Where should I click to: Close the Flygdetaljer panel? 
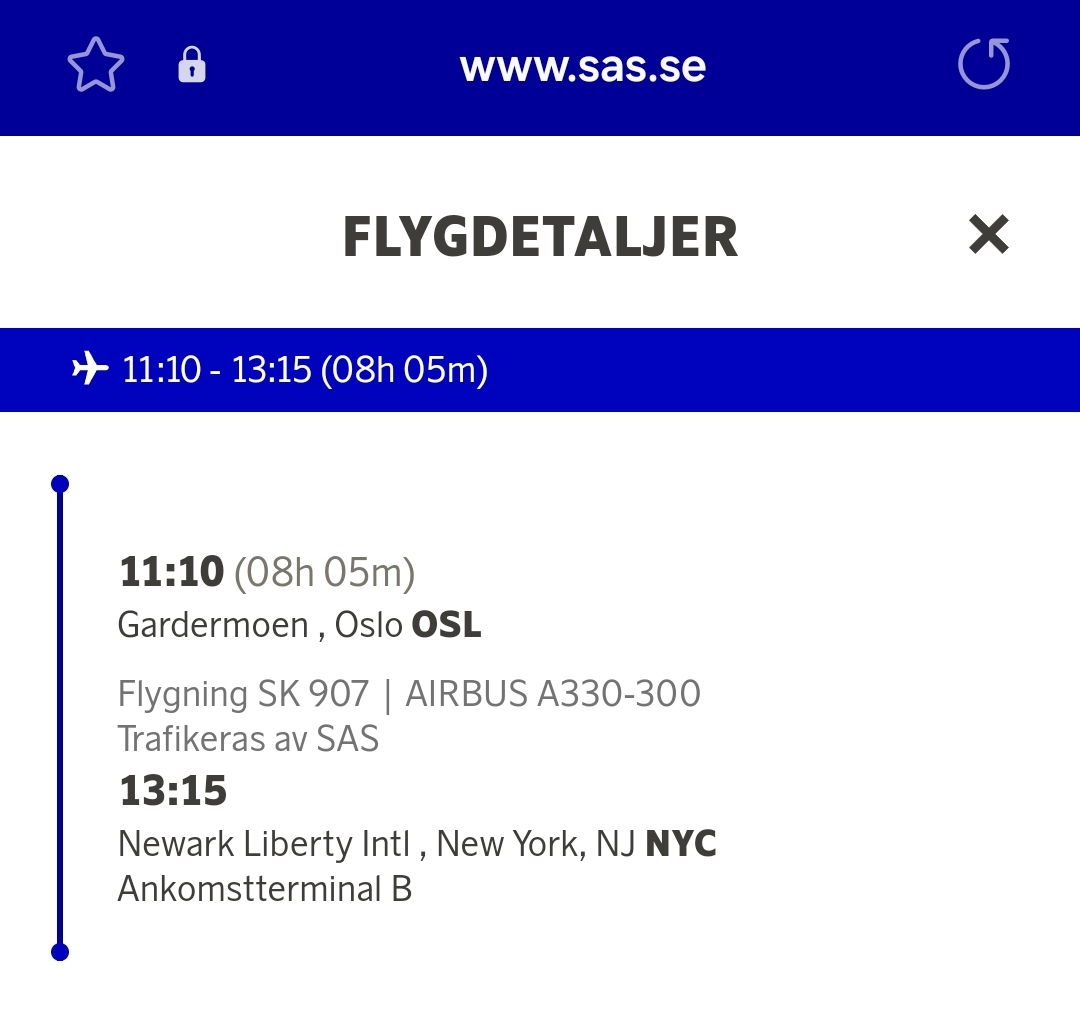[x=988, y=236]
